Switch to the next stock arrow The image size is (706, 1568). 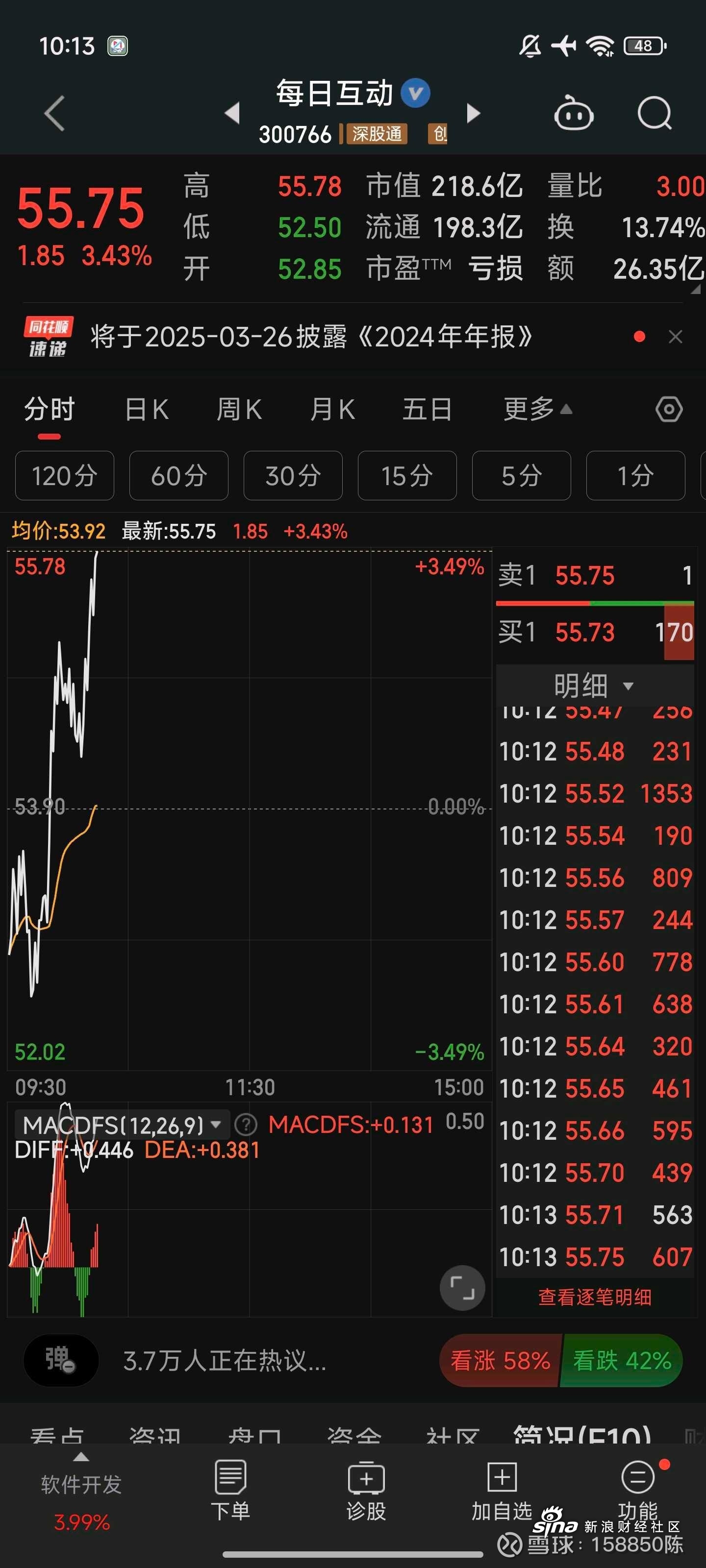(473, 113)
